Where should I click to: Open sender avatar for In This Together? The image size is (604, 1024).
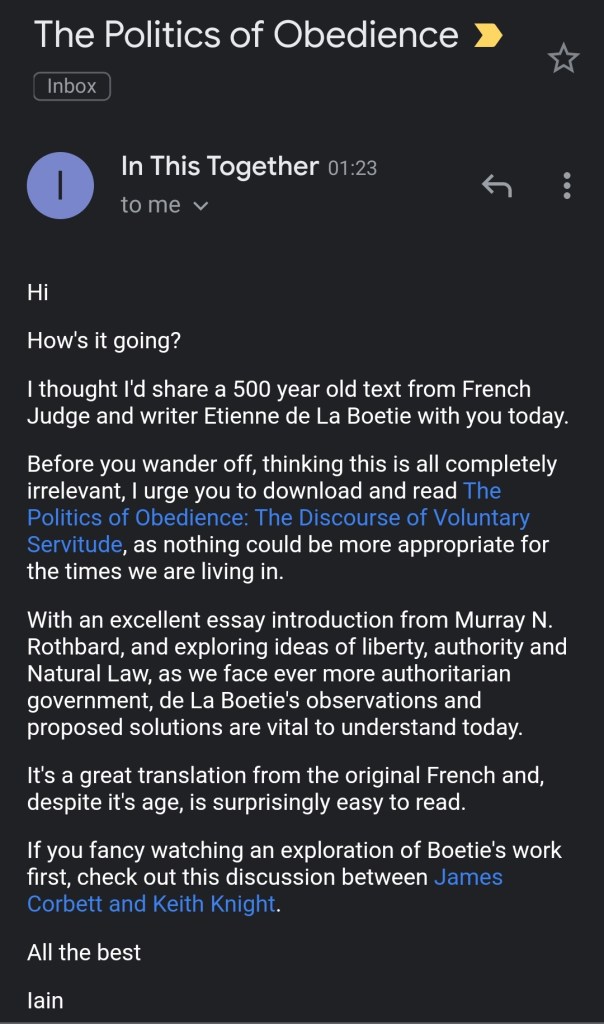pos(61,186)
